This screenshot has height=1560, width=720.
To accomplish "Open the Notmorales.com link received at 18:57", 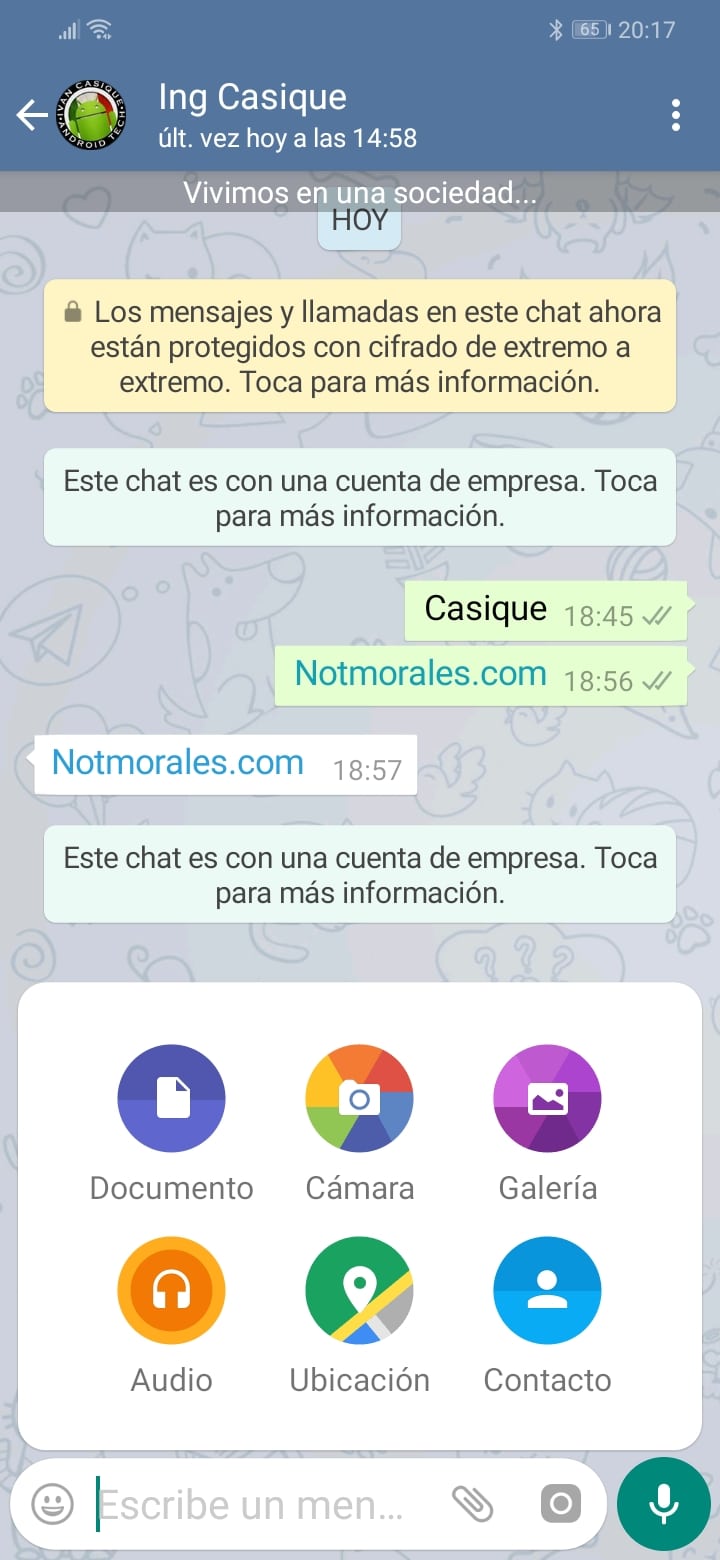I will (x=178, y=763).
